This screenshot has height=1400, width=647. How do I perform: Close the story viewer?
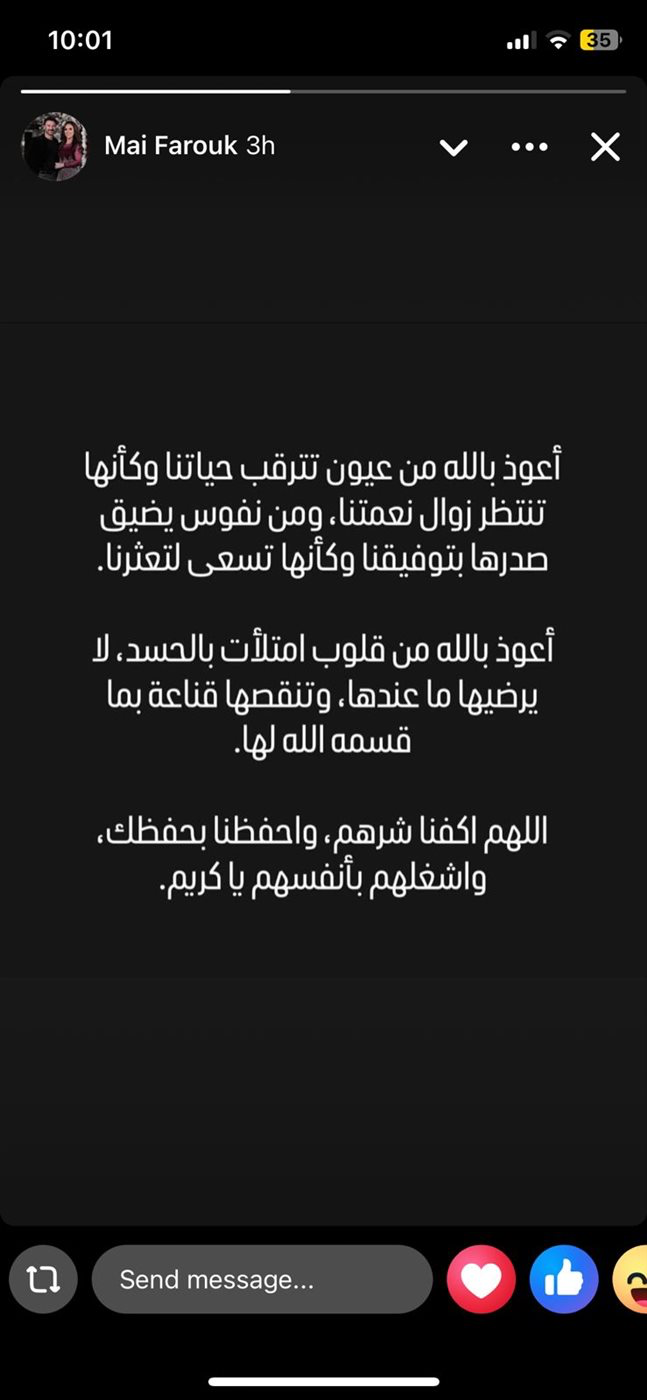605,147
